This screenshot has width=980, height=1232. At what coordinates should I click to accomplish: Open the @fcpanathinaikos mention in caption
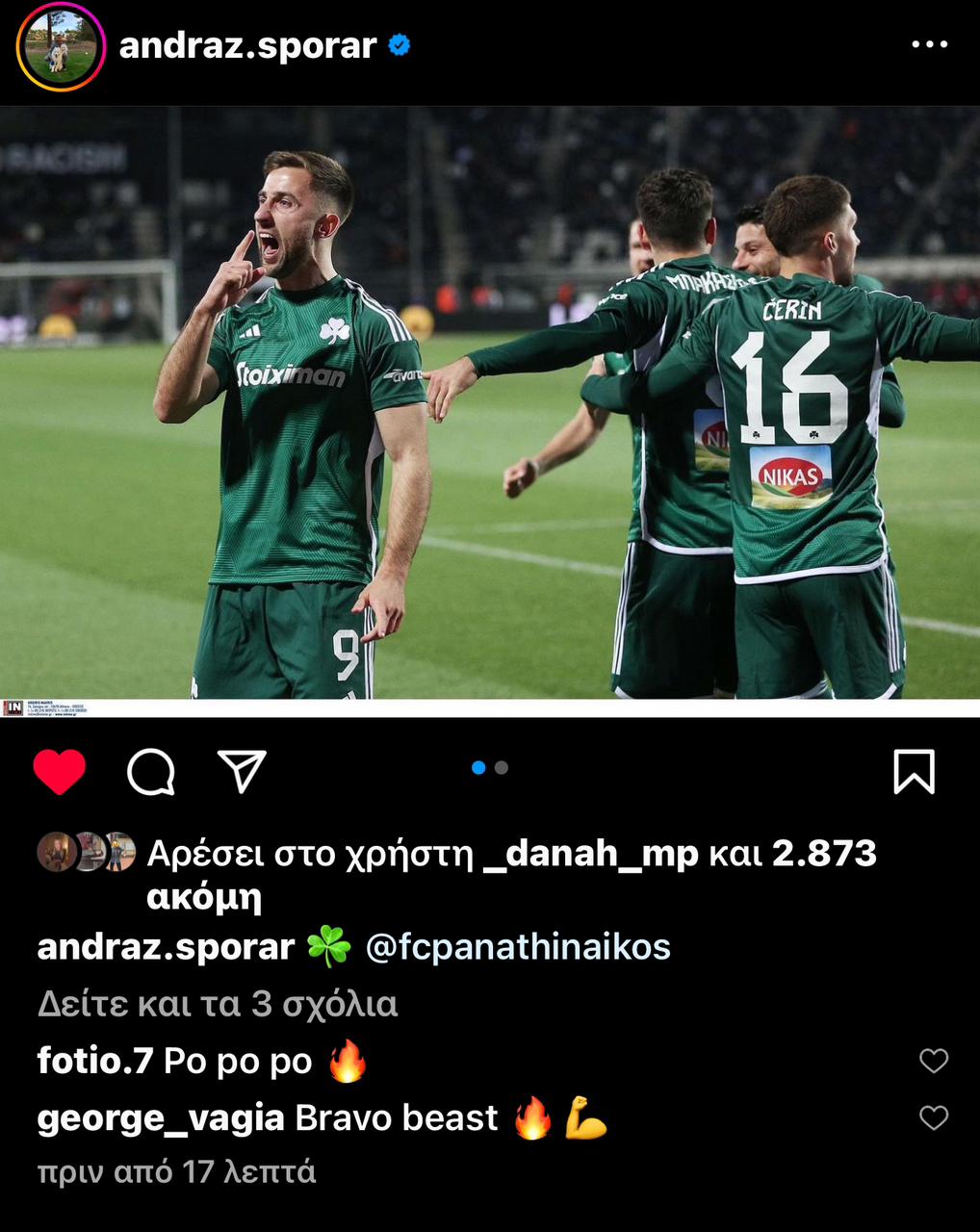[518, 947]
